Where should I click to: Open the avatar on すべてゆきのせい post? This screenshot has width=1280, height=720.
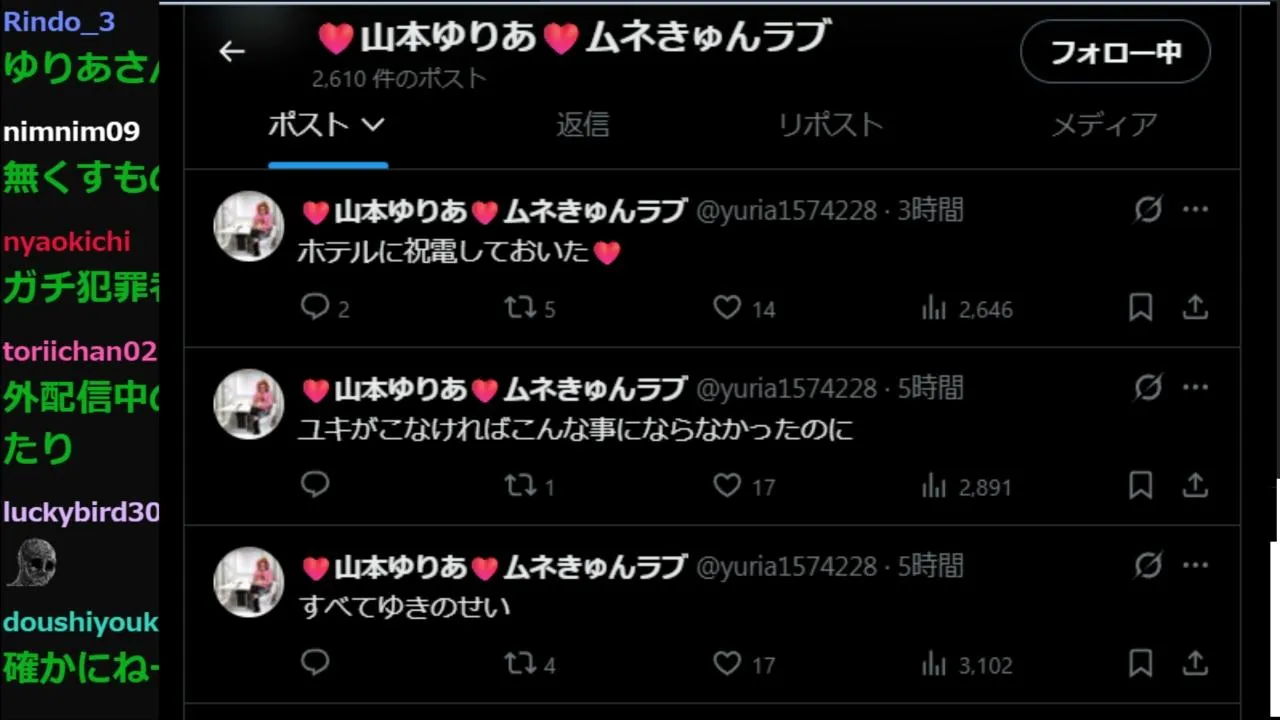pyautogui.click(x=249, y=582)
